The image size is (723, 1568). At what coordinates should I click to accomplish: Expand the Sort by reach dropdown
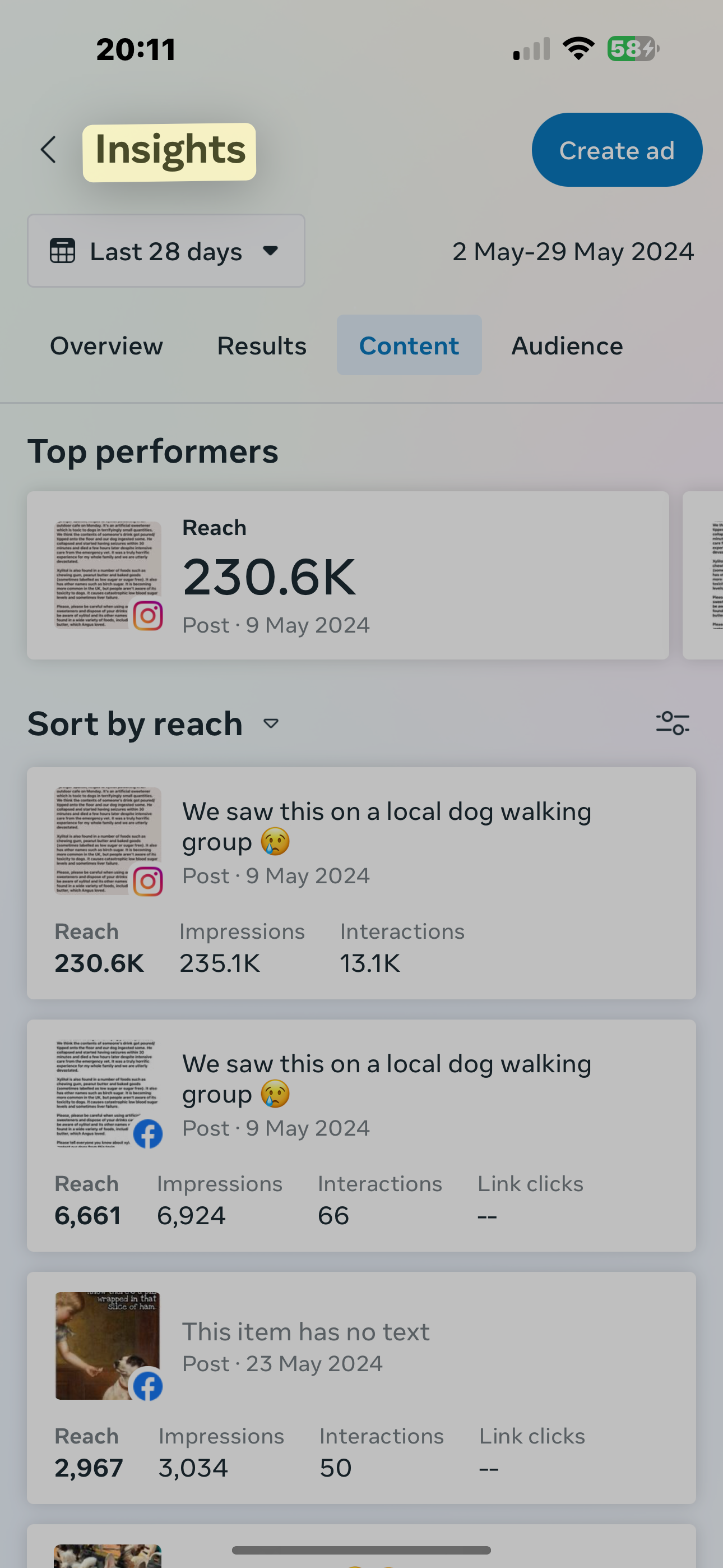pyautogui.click(x=154, y=724)
